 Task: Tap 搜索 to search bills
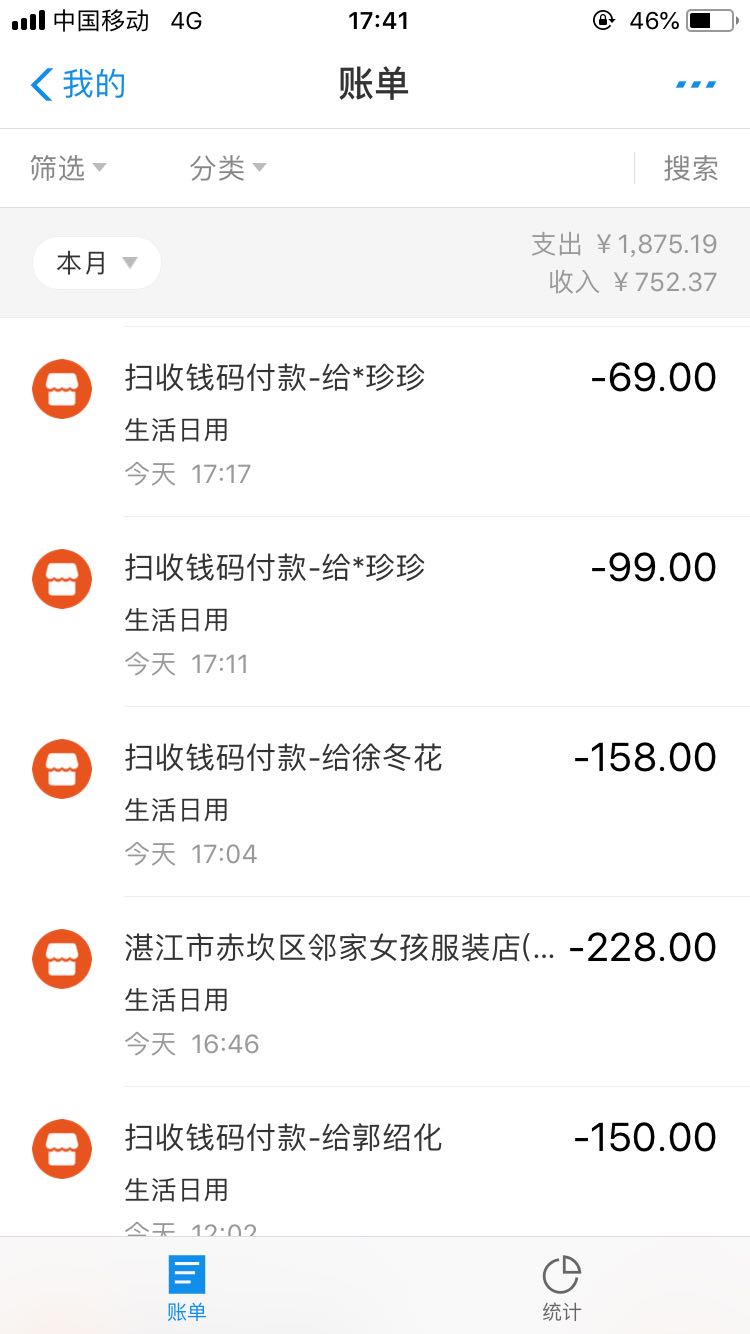pyautogui.click(x=690, y=168)
